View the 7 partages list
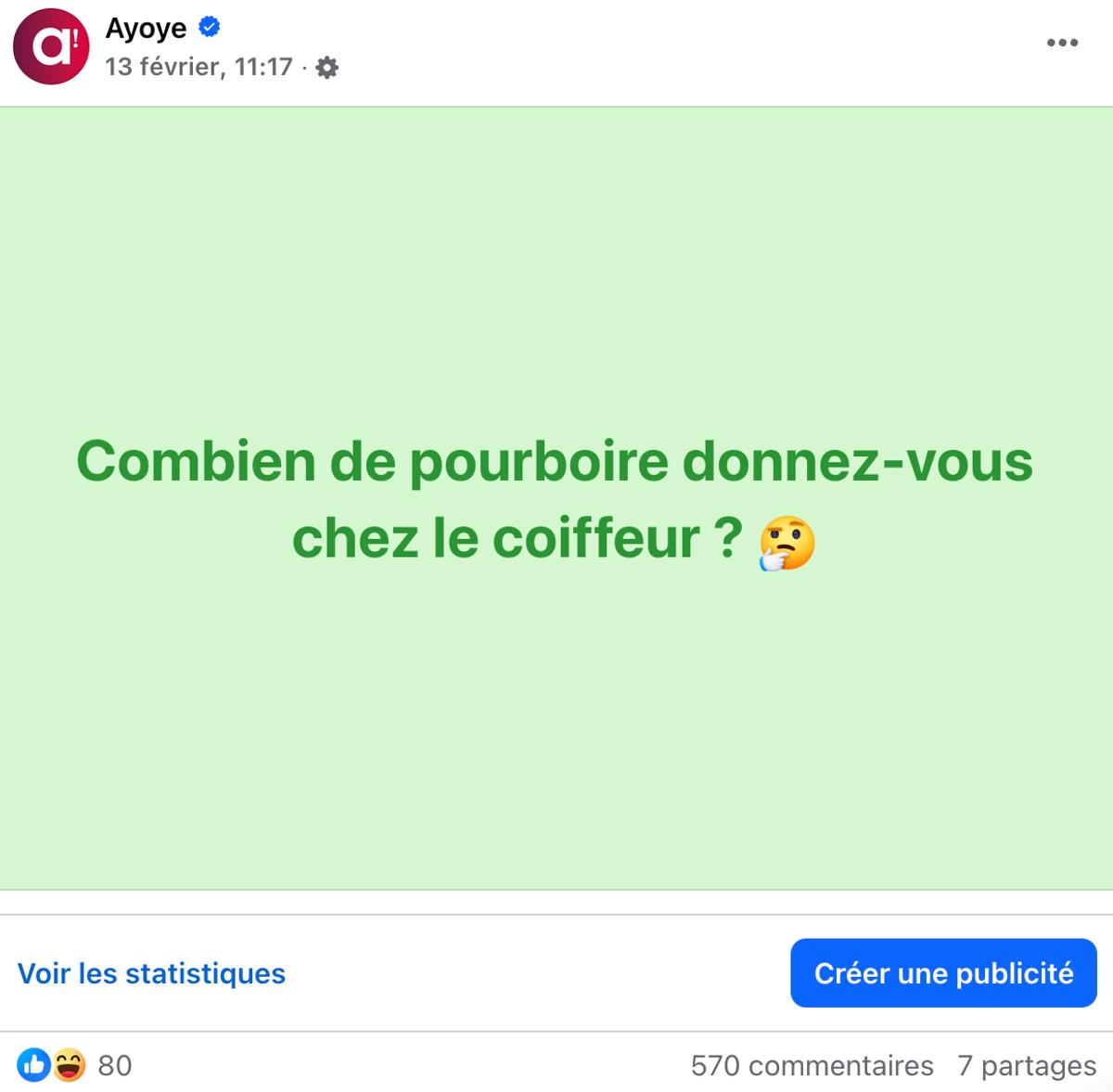The width and height of the screenshot is (1113, 1092). (x=1027, y=1065)
